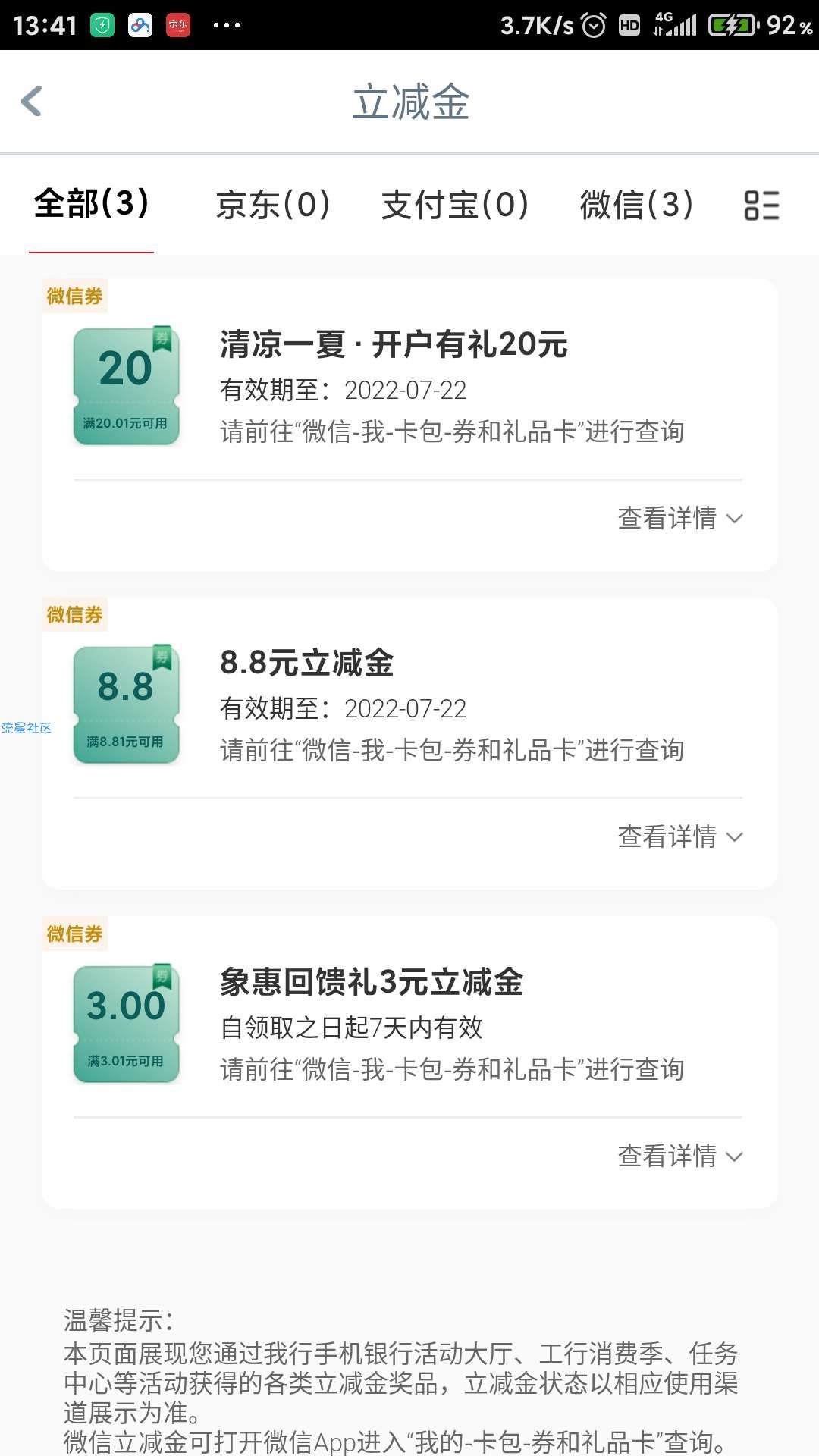Switch to the 京东(0) tab
Viewport: 819px width, 1456px height.
click(273, 205)
